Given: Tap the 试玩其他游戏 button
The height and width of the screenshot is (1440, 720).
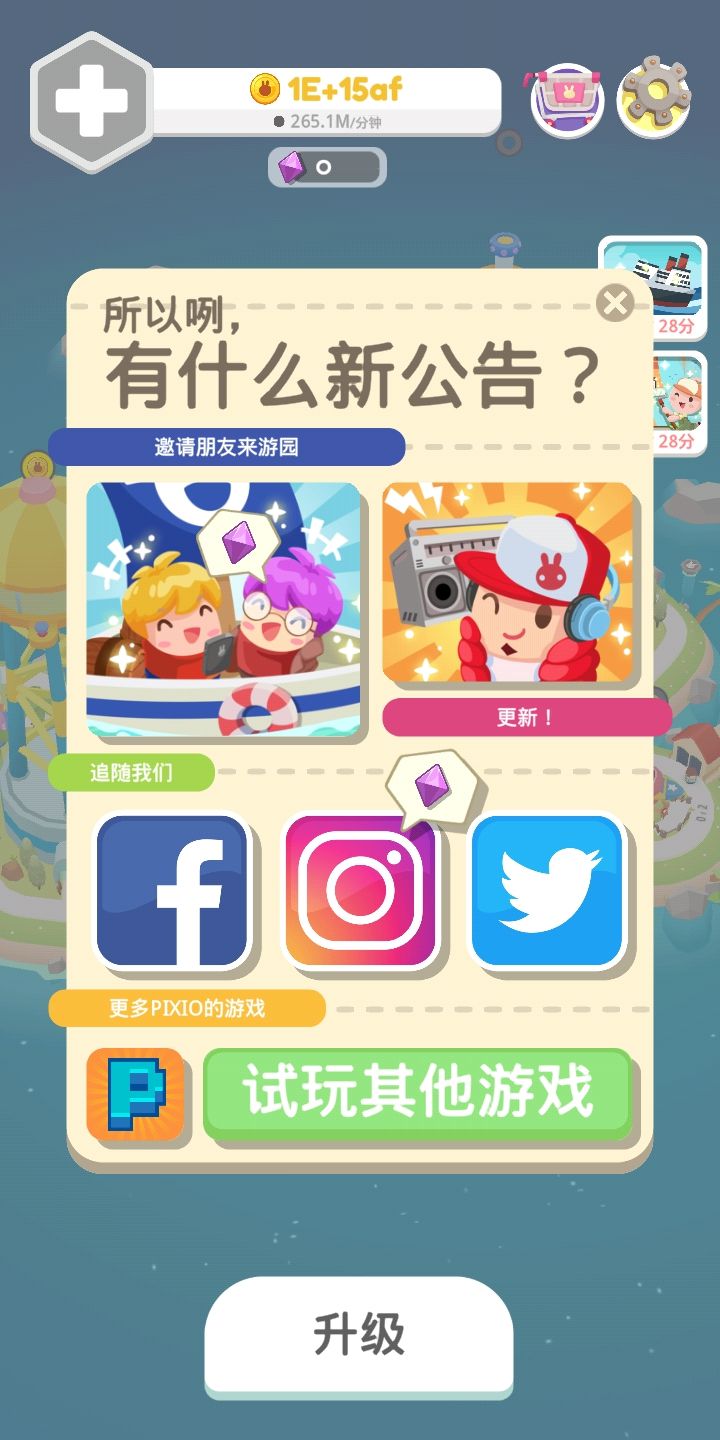Looking at the screenshot, I should click(x=418, y=1093).
